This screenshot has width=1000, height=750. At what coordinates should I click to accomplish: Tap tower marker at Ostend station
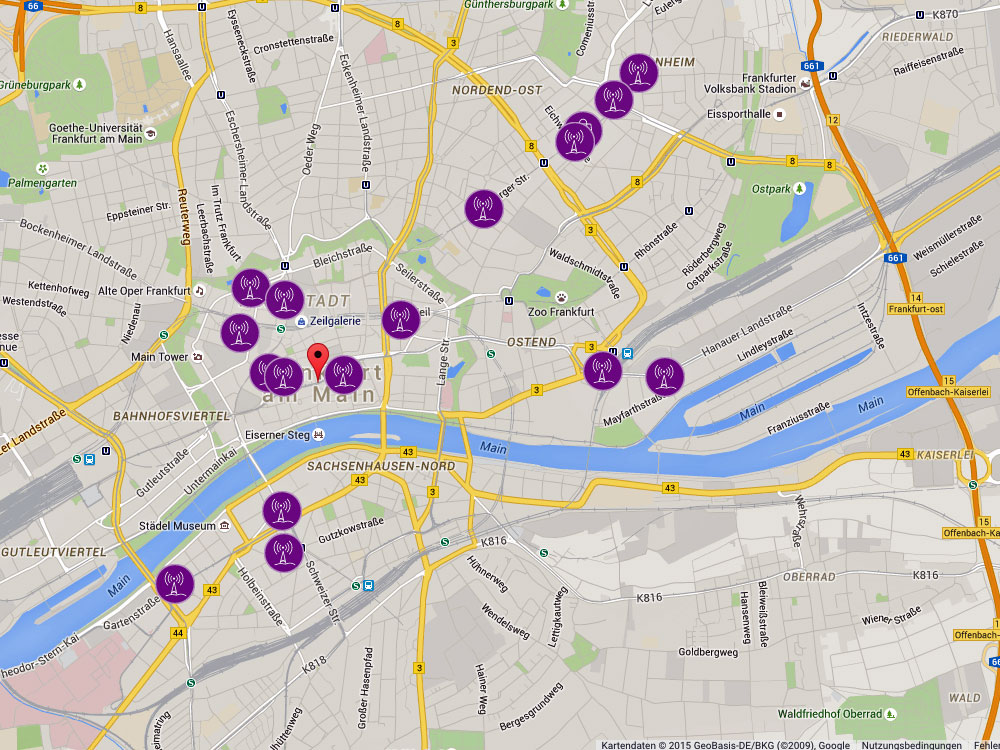point(603,369)
